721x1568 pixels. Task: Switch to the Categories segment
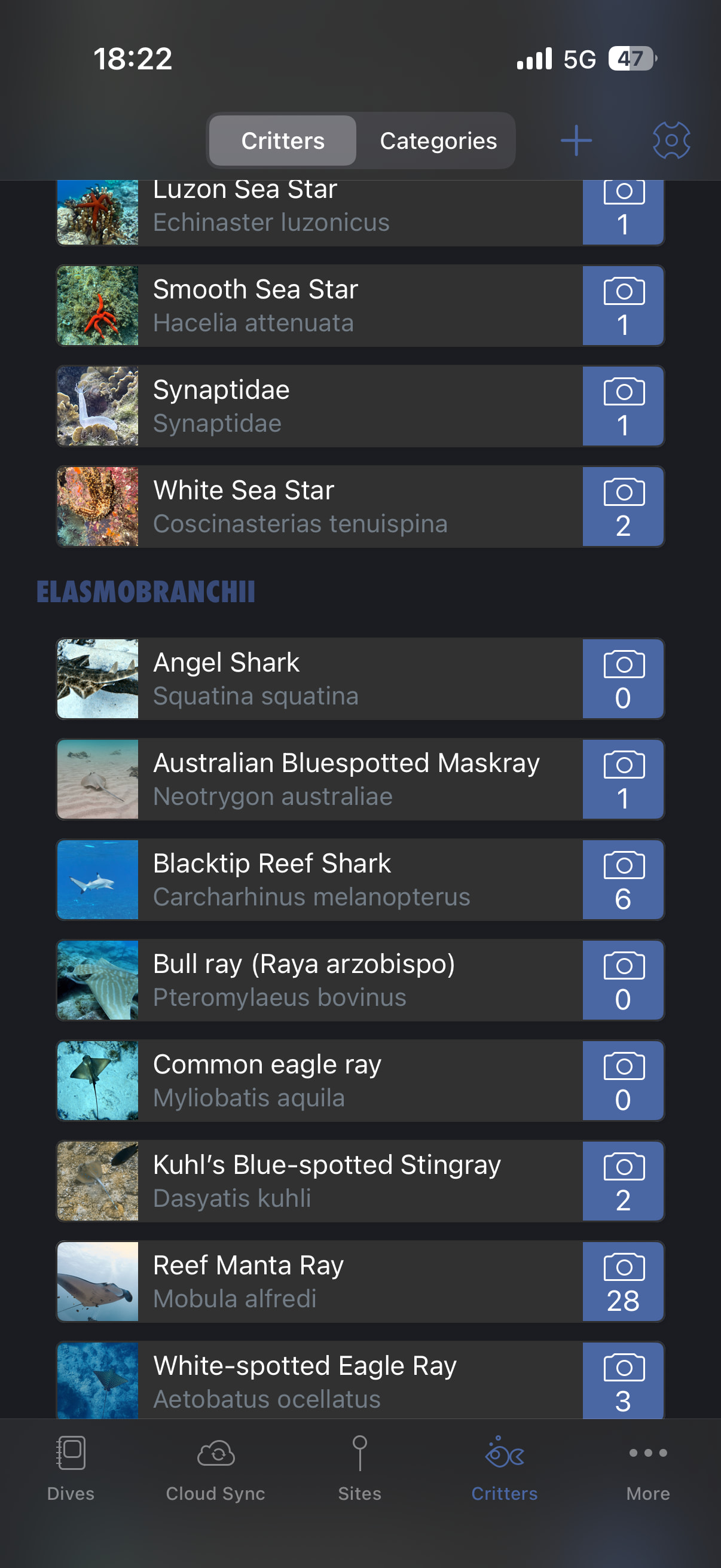tap(438, 141)
